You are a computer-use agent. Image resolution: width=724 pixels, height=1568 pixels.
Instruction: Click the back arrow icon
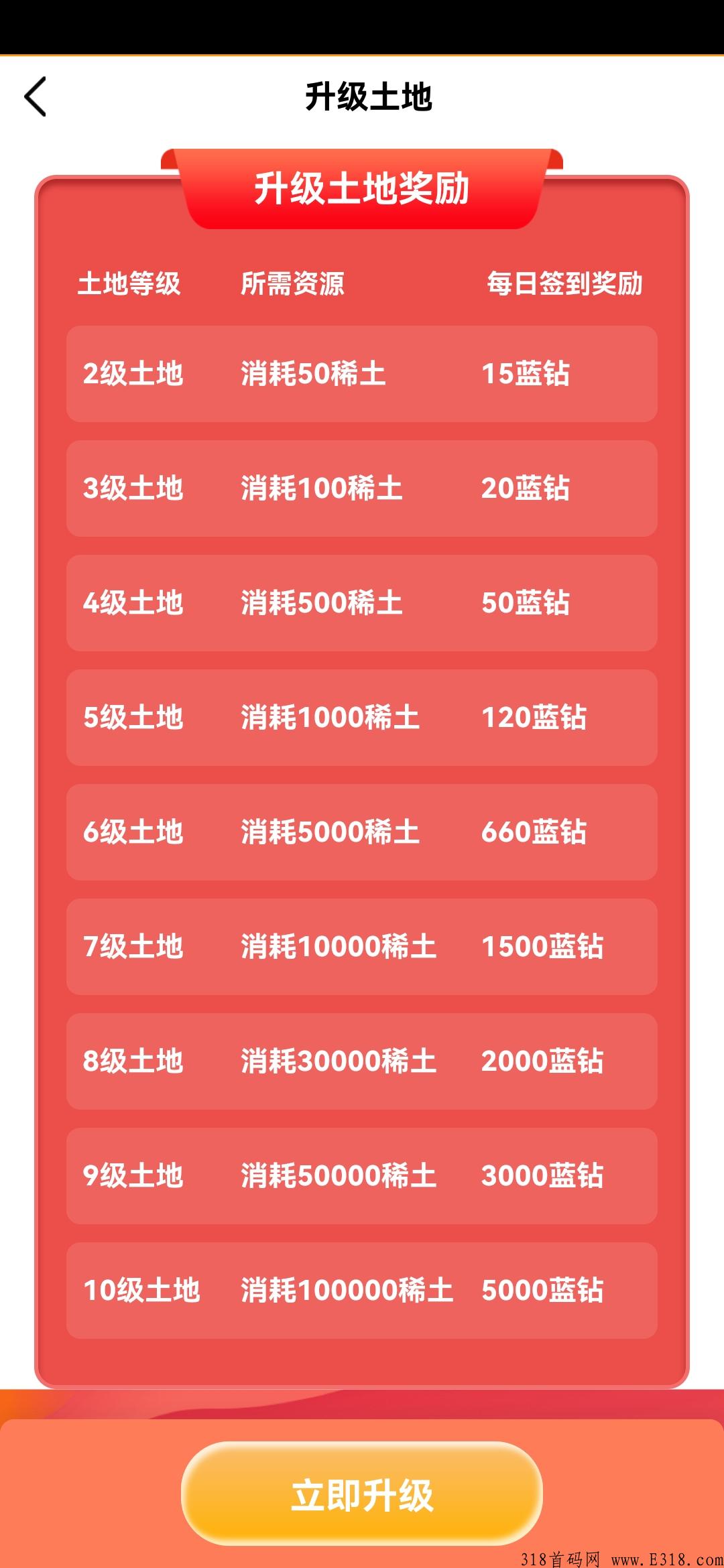click(x=36, y=96)
